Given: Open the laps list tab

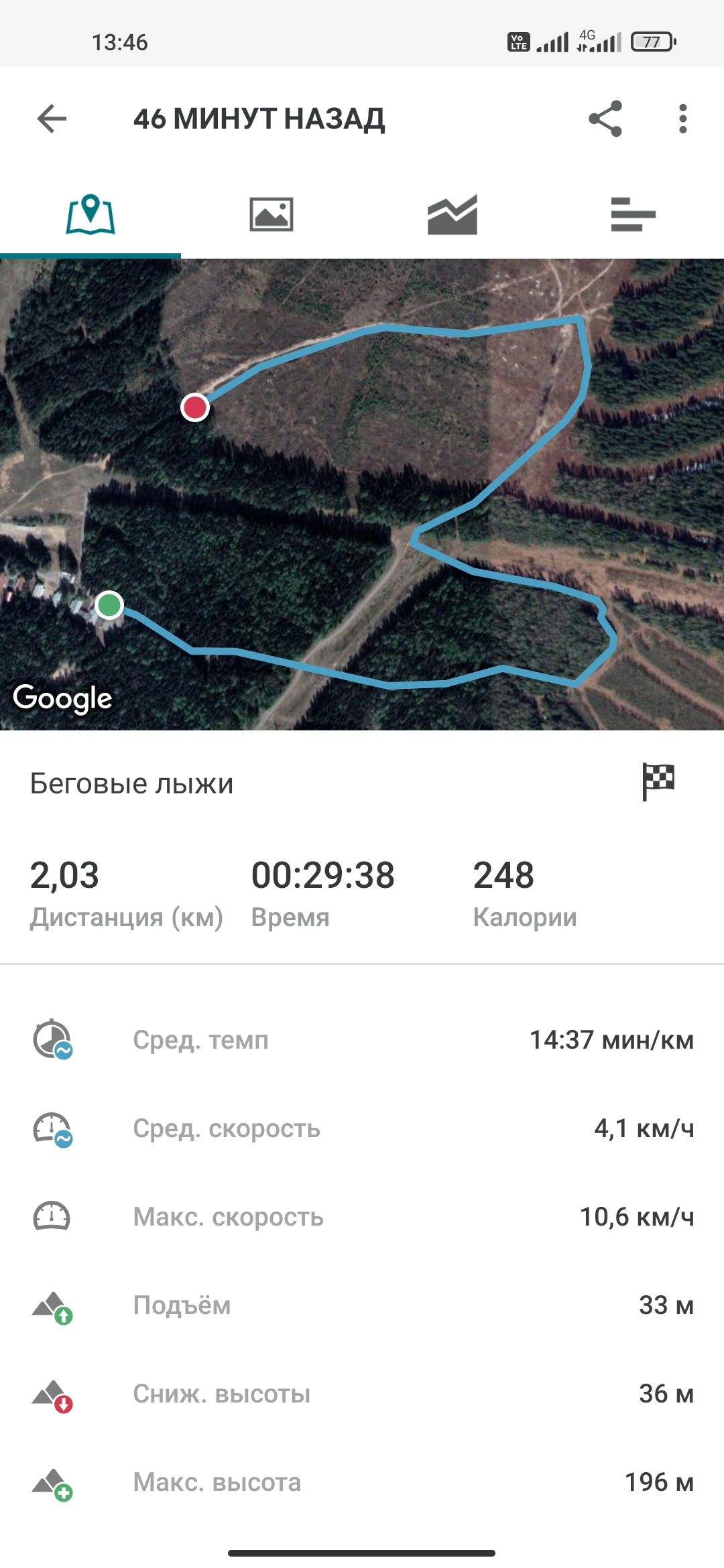Looking at the screenshot, I should 633,214.
